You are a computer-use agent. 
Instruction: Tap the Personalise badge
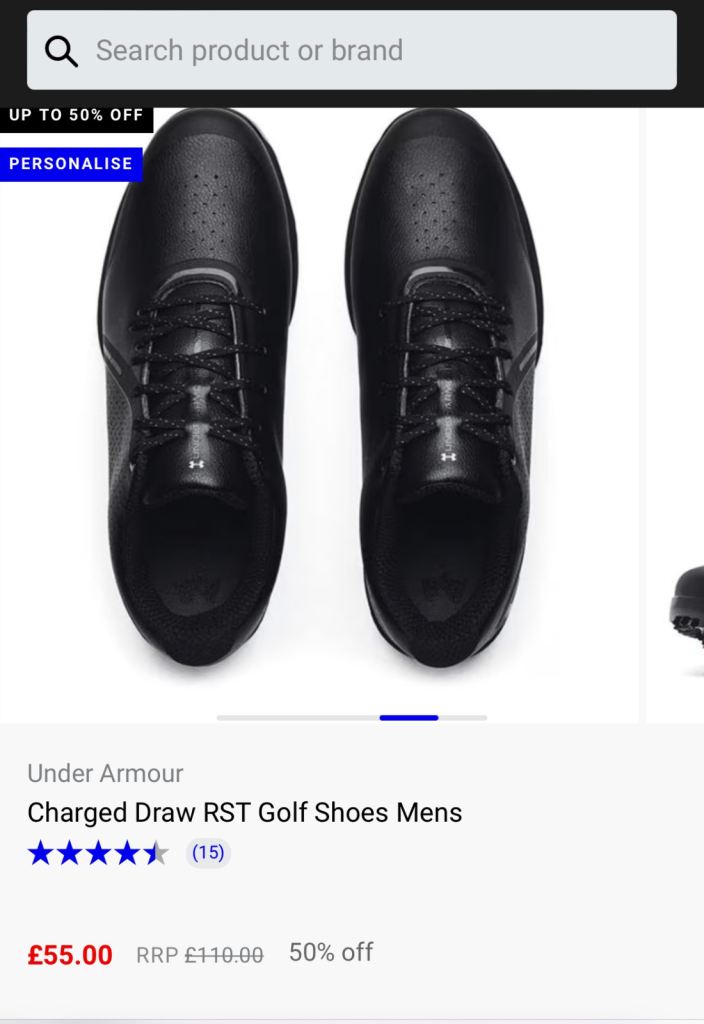(x=71, y=164)
